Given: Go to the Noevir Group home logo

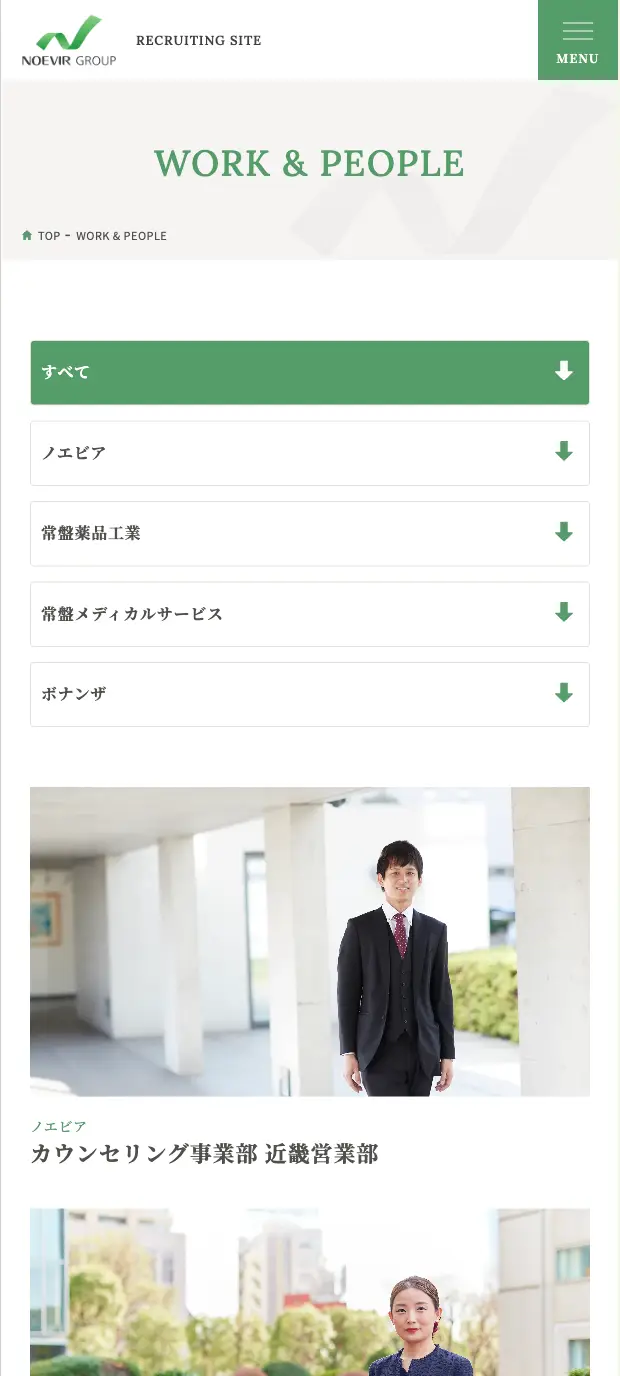Looking at the screenshot, I should (x=69, y=41).
